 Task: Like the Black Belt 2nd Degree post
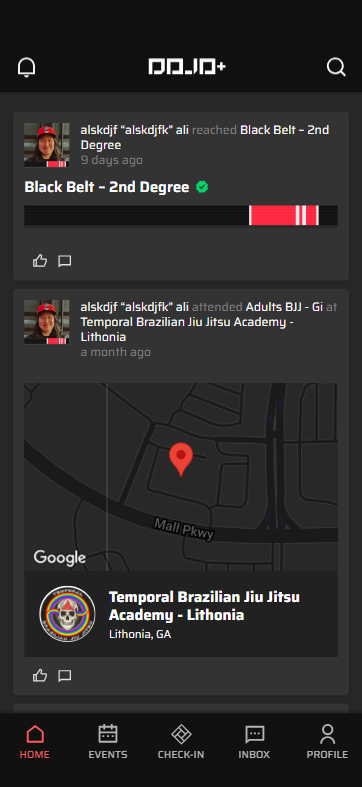[x=40, y=261]
